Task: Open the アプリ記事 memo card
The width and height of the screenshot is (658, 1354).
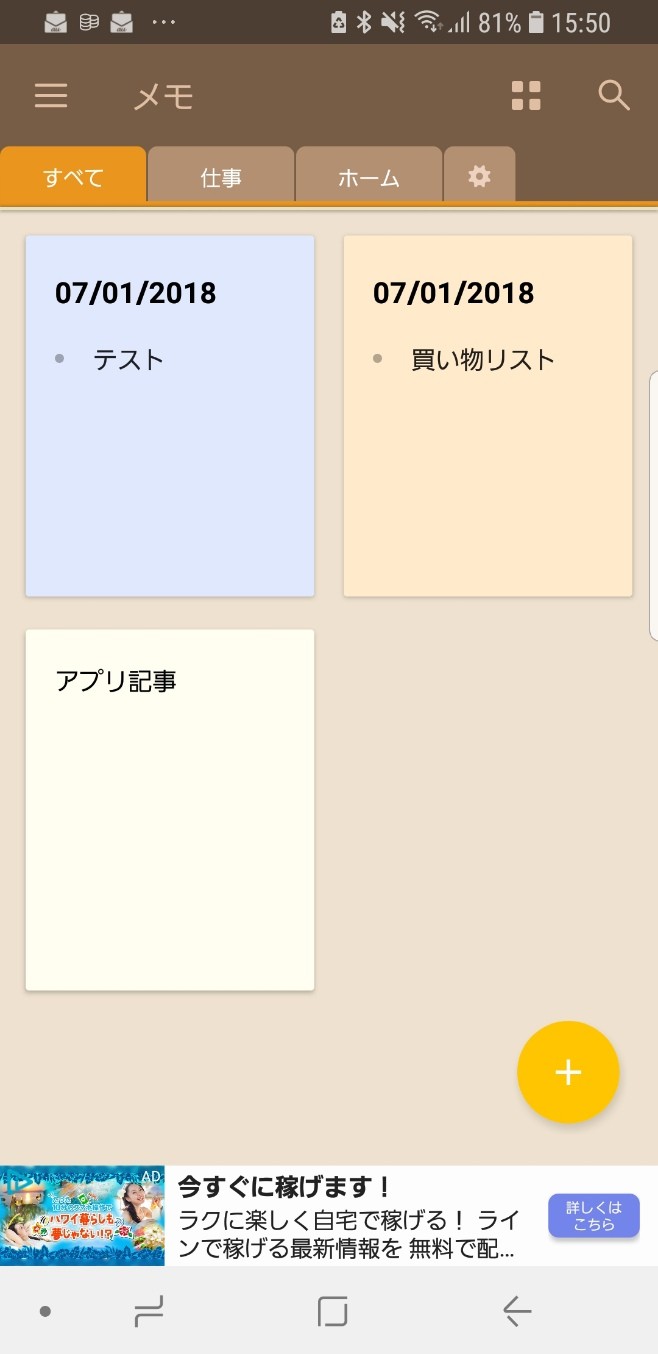Action: 170,810
